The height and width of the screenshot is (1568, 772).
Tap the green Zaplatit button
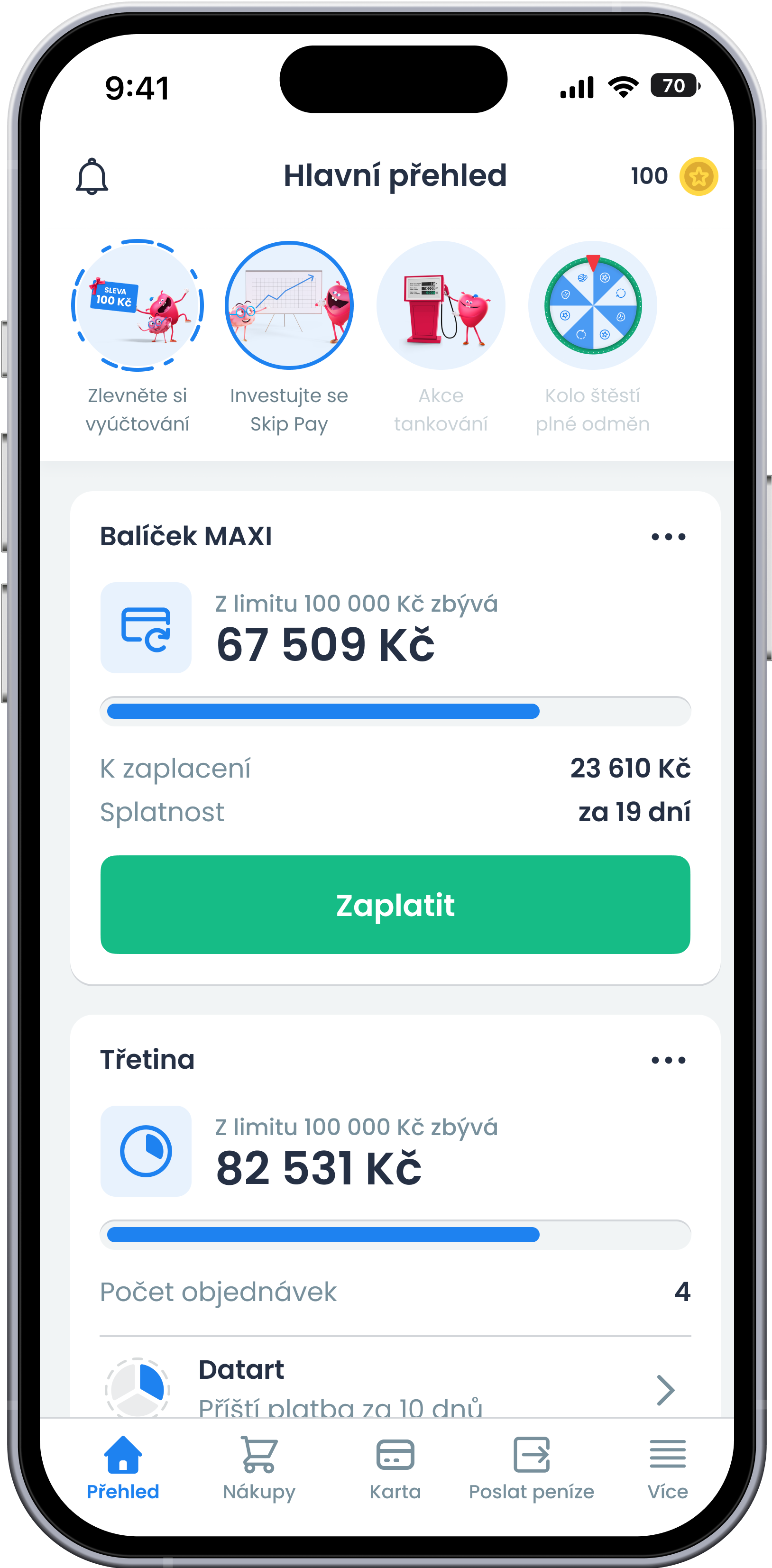click(395, 905)
